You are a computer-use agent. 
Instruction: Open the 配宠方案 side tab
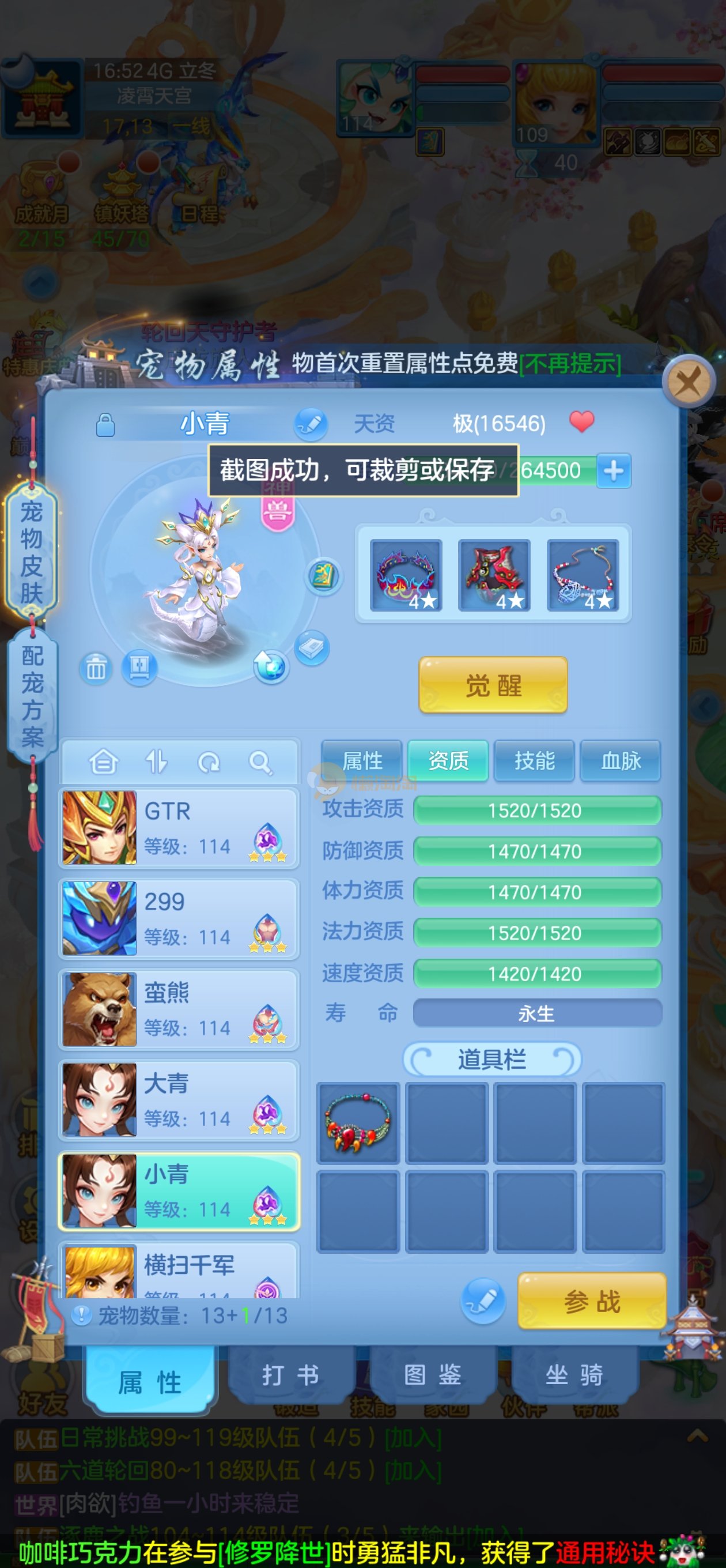pos(32,696)
